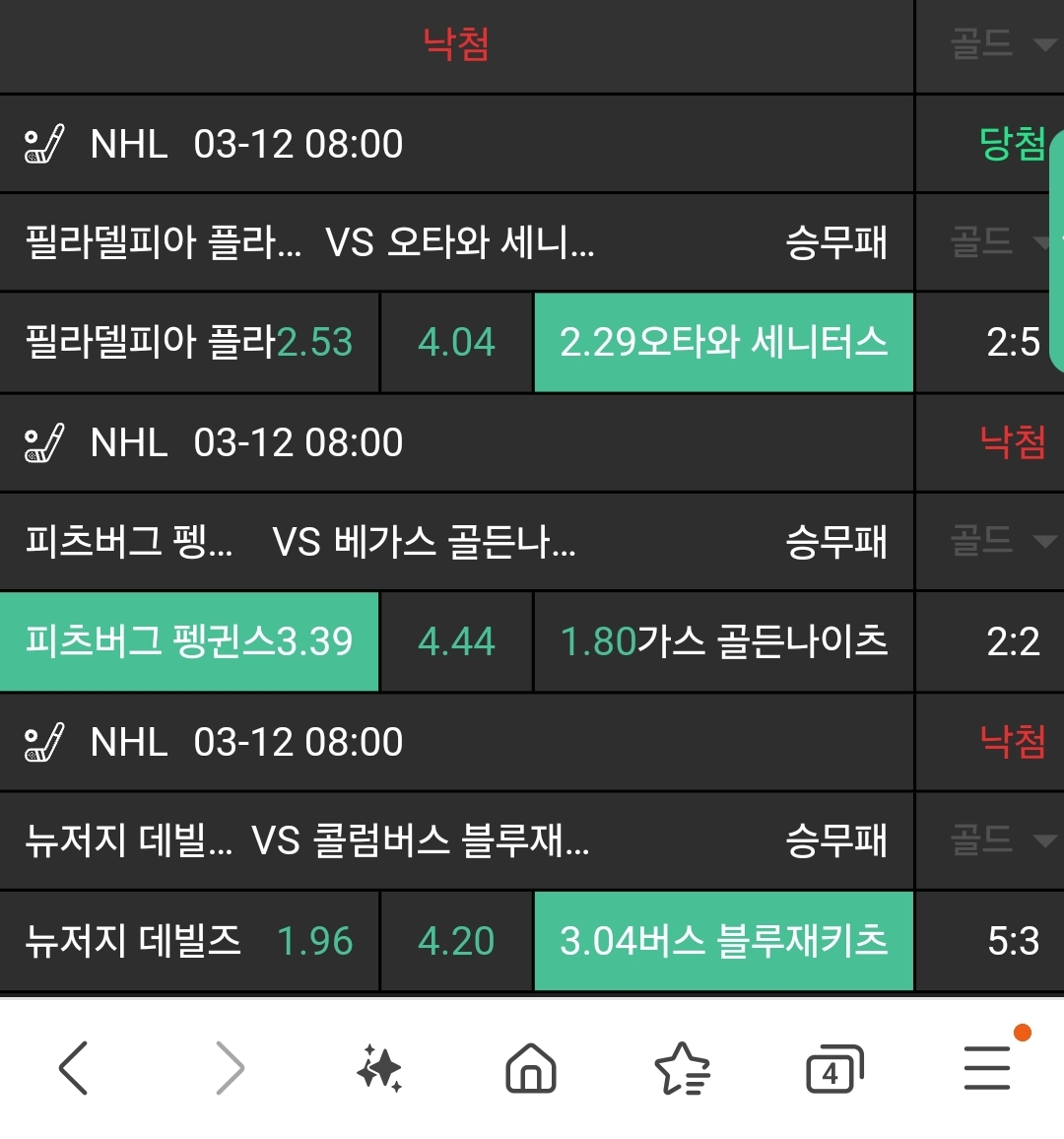Select Pittsburgh Penguins odds 3.39
This screenshot has height=1139, width=1064.
(x=189, y=641)
